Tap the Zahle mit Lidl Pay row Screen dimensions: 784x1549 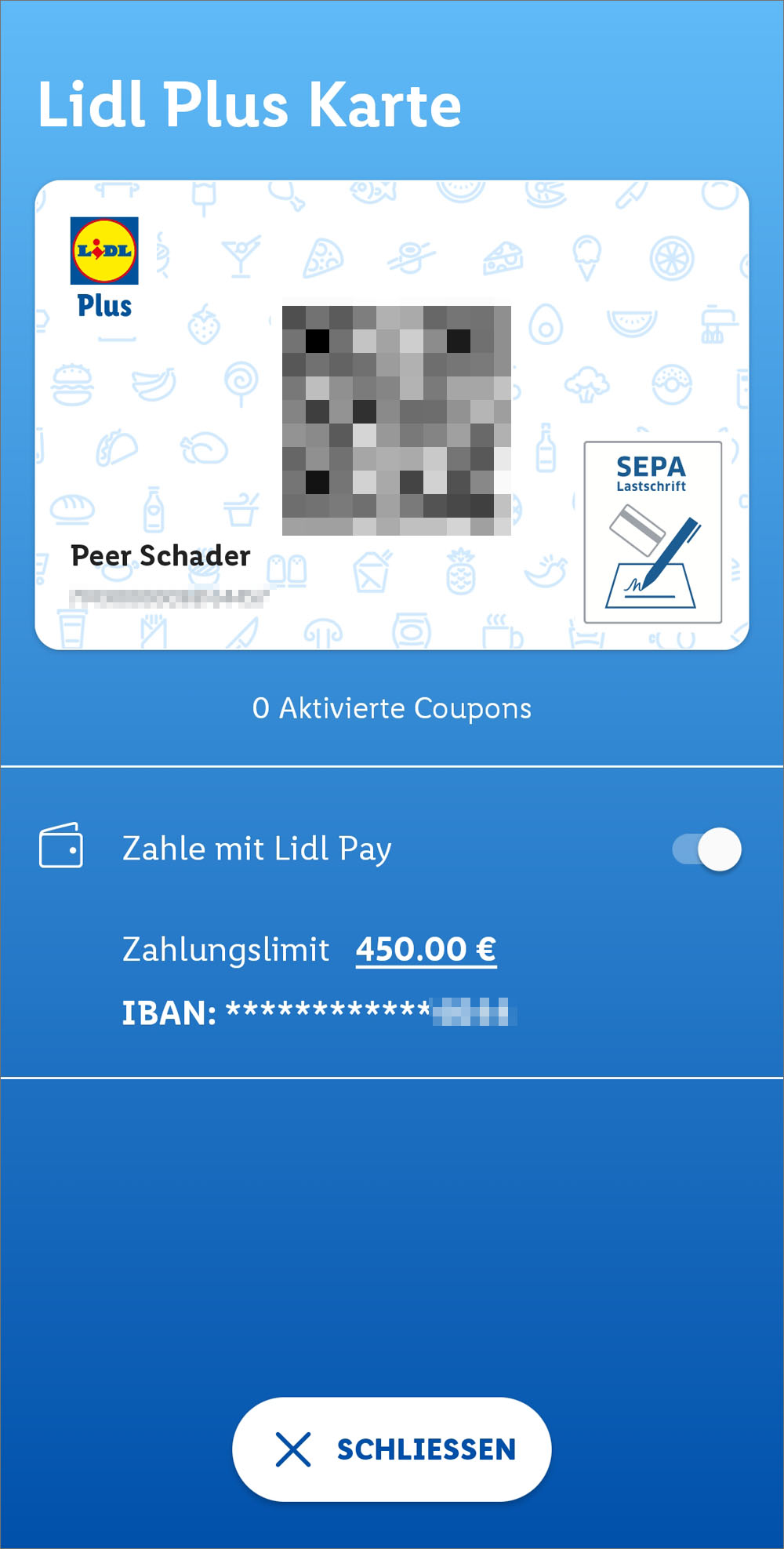pyautogui.click(x=256, y=848)
